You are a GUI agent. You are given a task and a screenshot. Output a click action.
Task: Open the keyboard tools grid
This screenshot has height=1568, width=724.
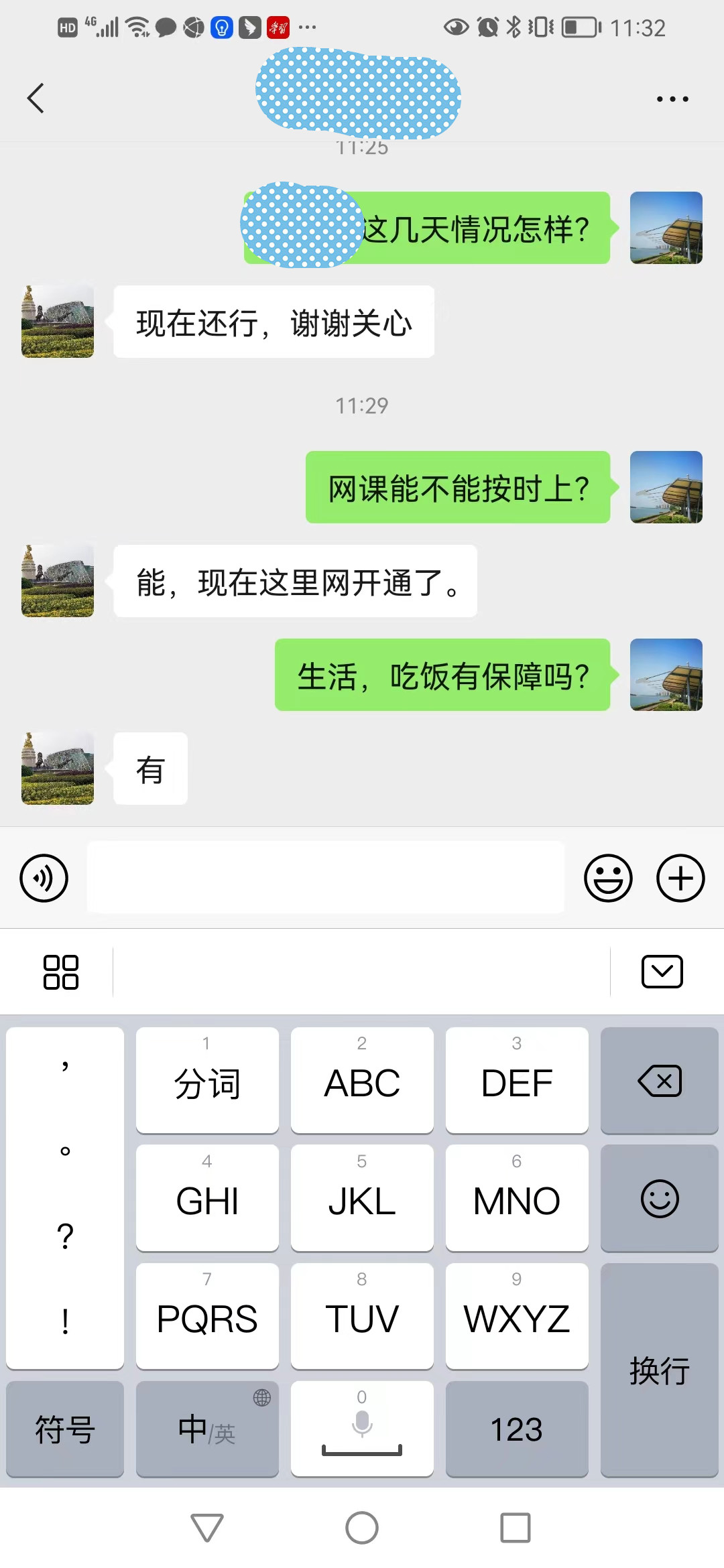coord(60,972)
